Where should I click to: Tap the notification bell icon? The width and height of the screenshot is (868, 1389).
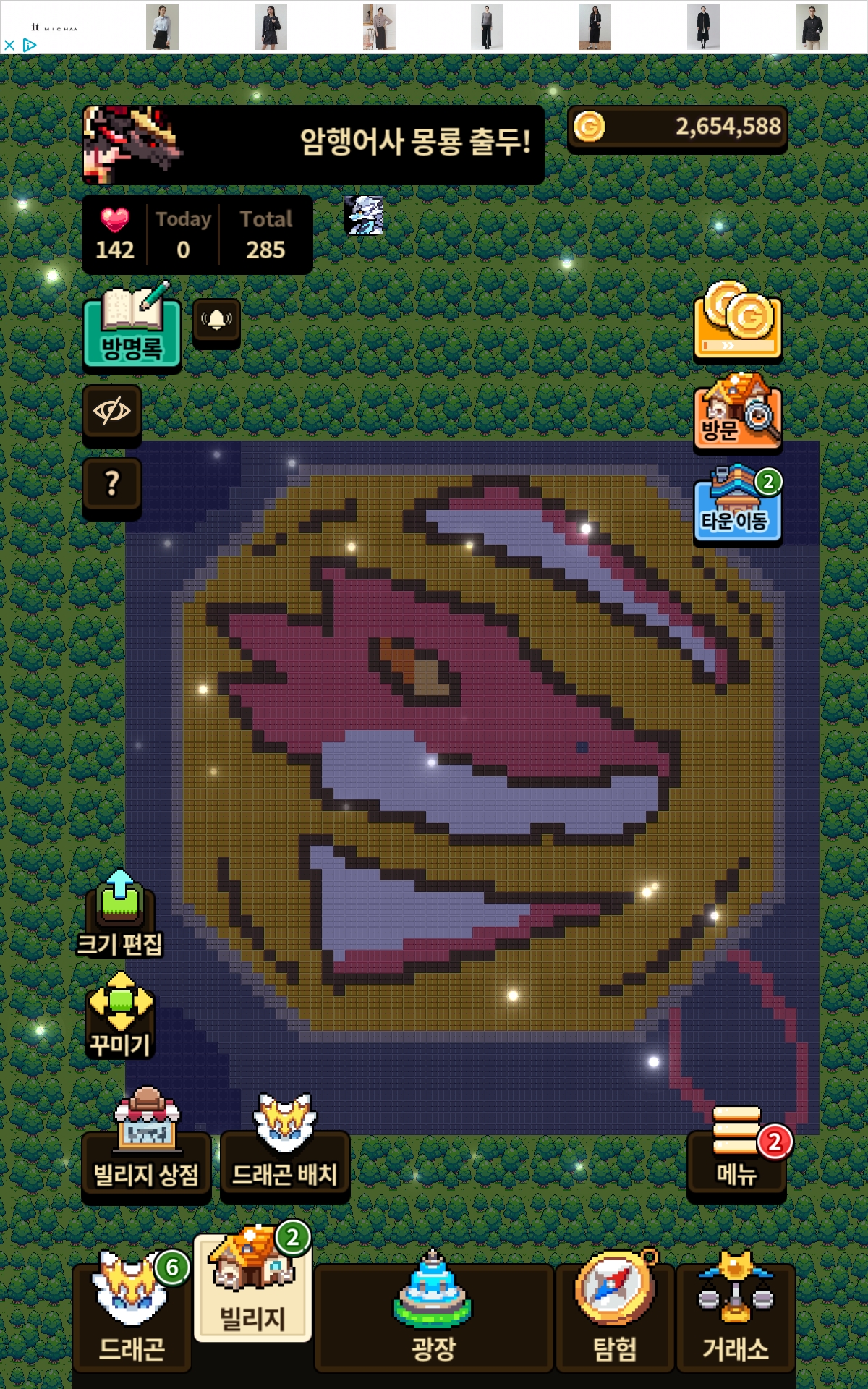click(x=216, y=320)
